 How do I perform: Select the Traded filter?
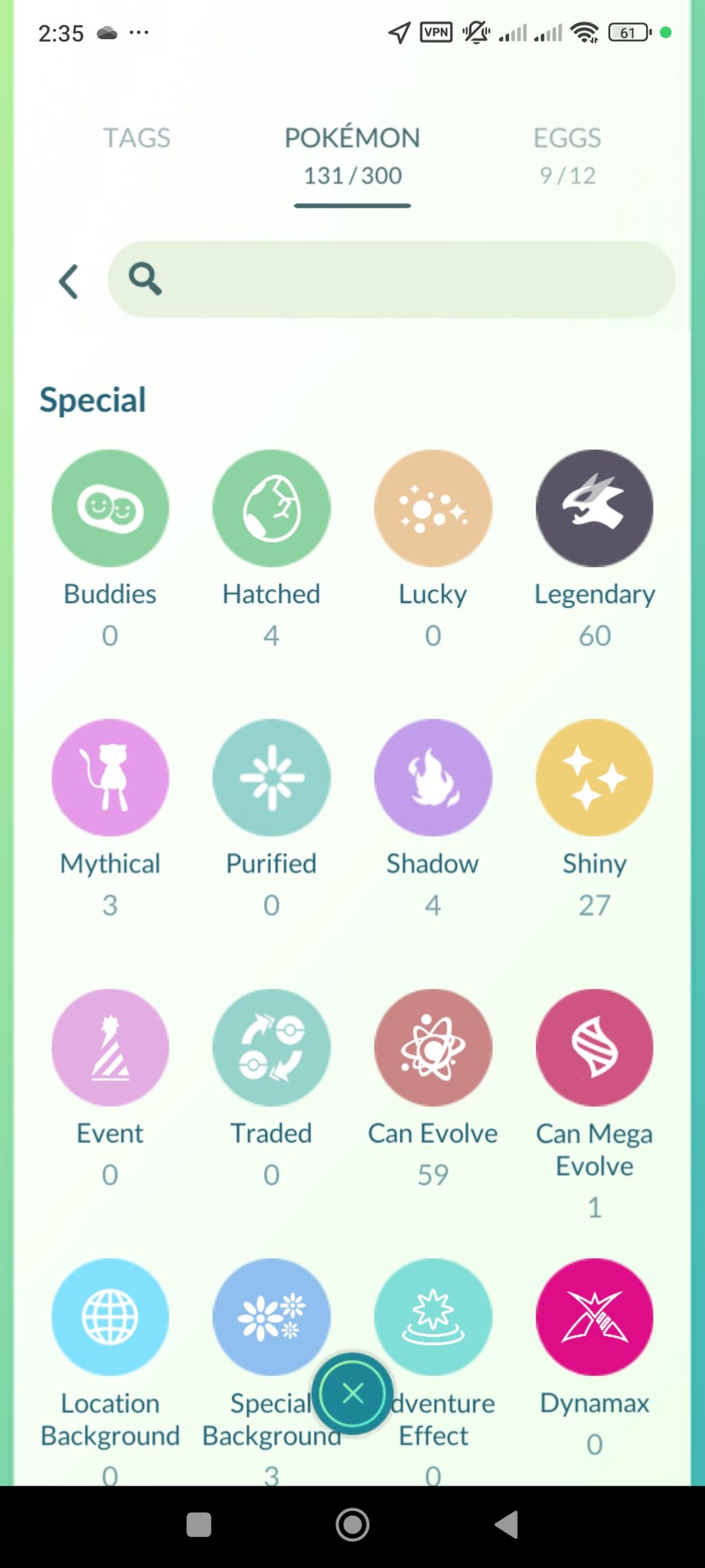[x=272, y=1047]
